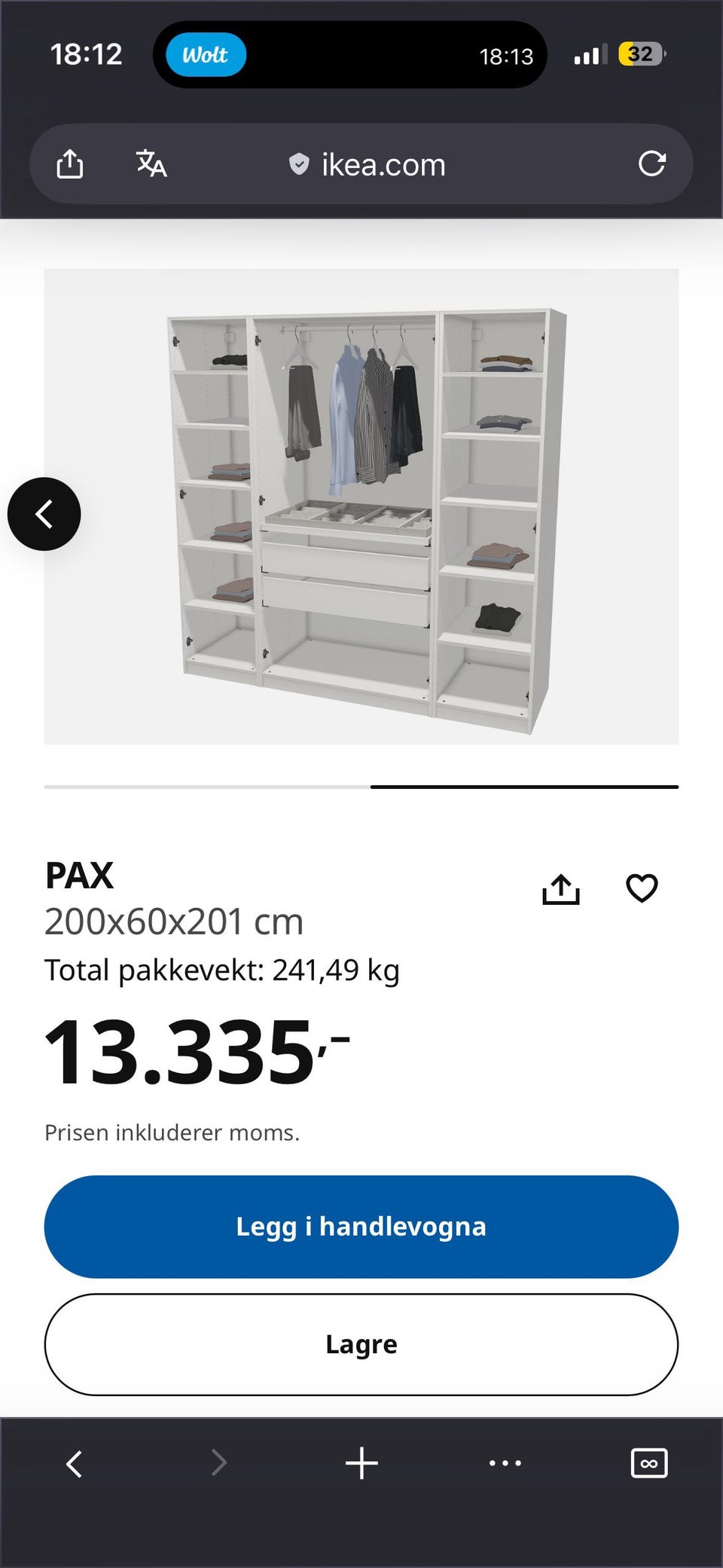
Task: Go to the previous product image
Action: pyautogui.click(x=44, y=514)
